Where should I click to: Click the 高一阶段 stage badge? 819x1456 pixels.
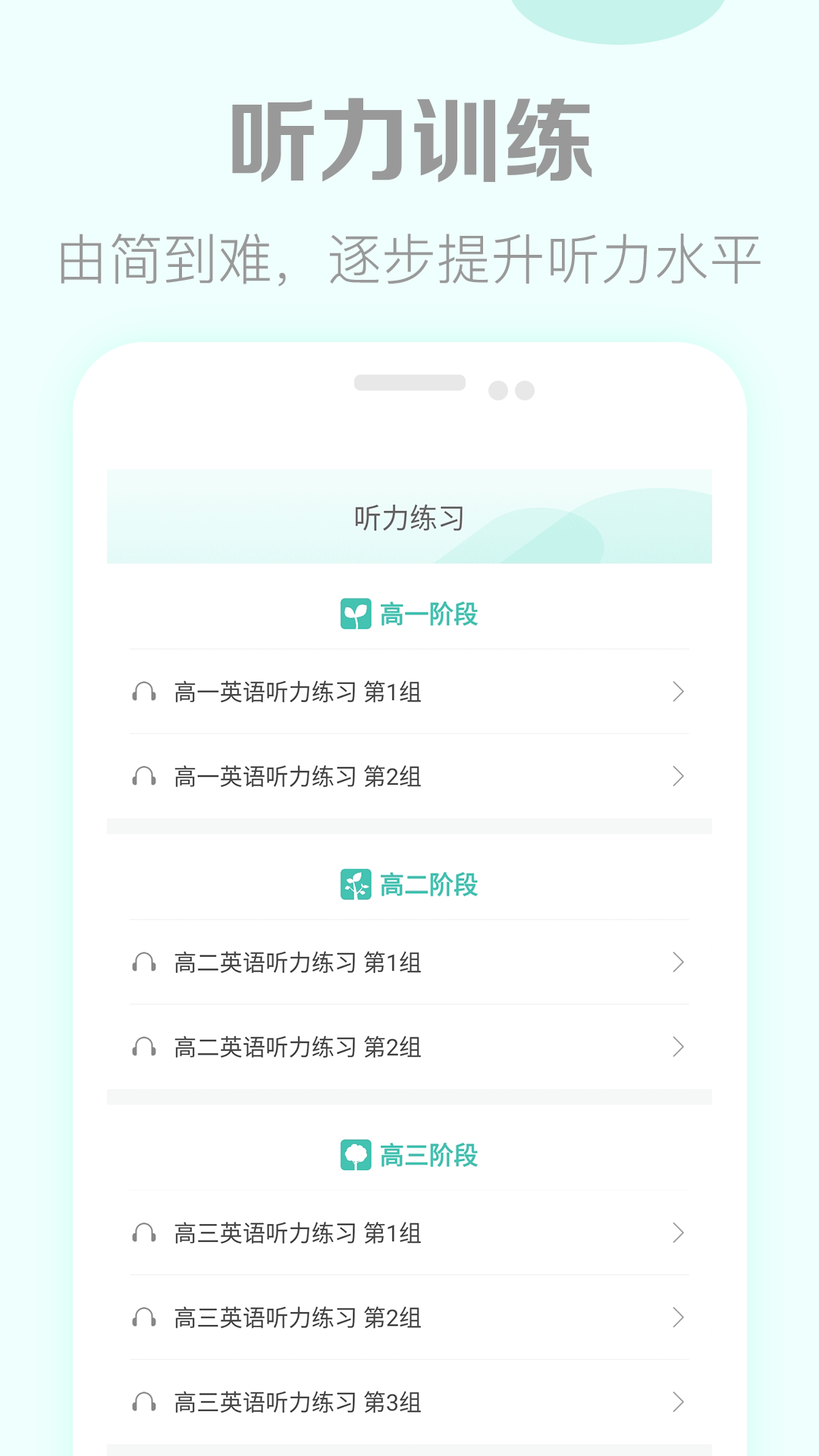point(409,615)
